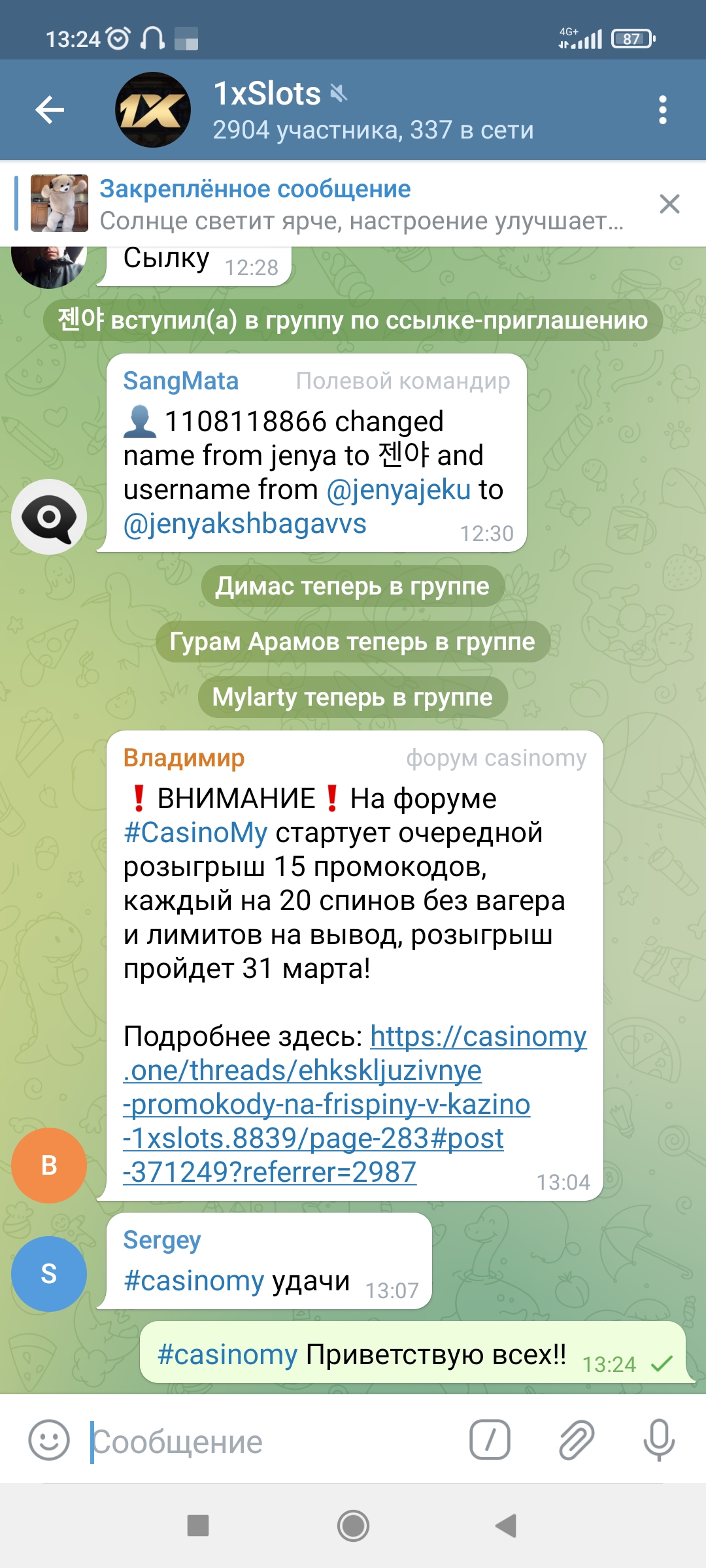The image size is (706, 1568).
Task: View Sergey's profile avatar
Action: pos(49,1273)
